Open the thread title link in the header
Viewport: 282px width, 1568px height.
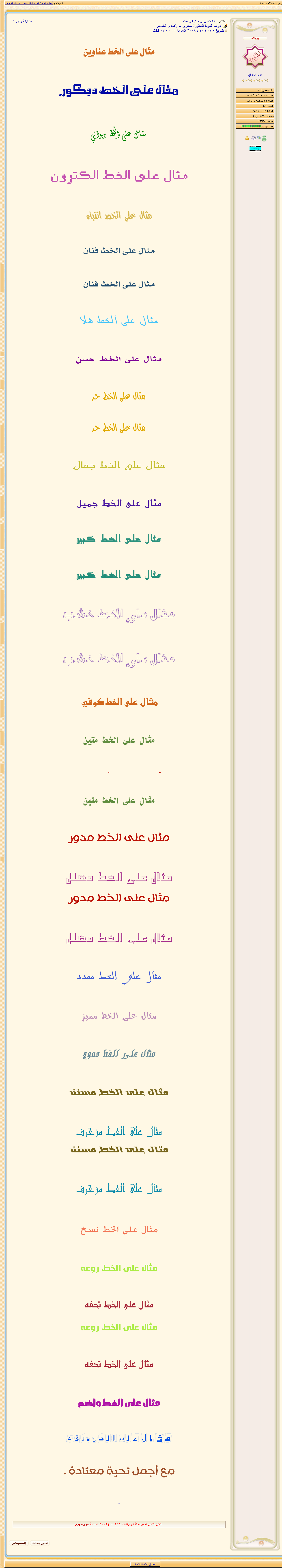tap(27, 3)
